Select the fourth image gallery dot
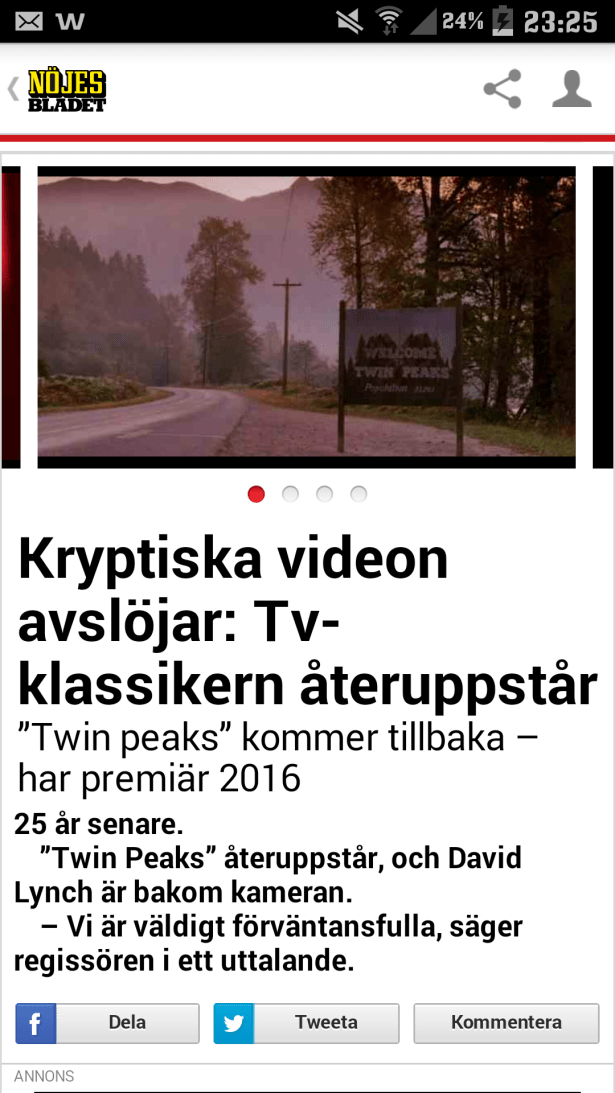The width and height of the screenshot is (615, 1093). point(359,494)
